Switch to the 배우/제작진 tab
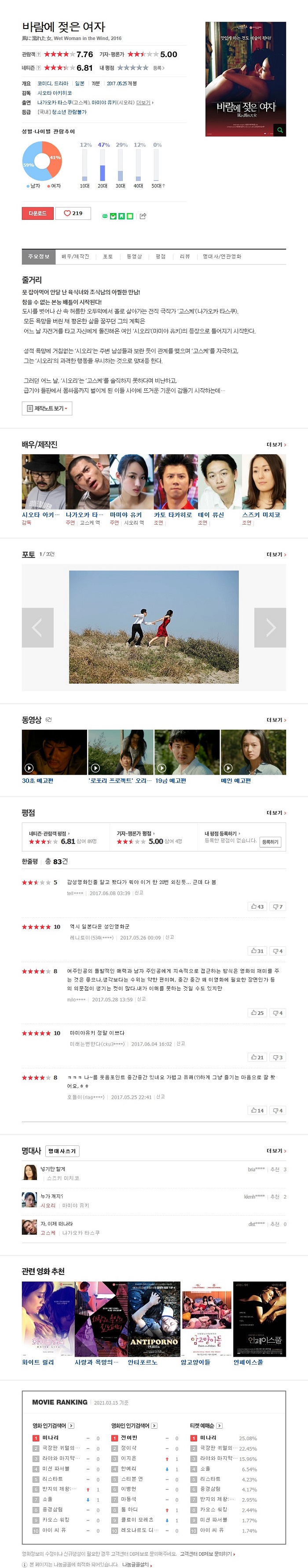The height and width of the screenshot is (1568, 308). [x=75, y=257]
